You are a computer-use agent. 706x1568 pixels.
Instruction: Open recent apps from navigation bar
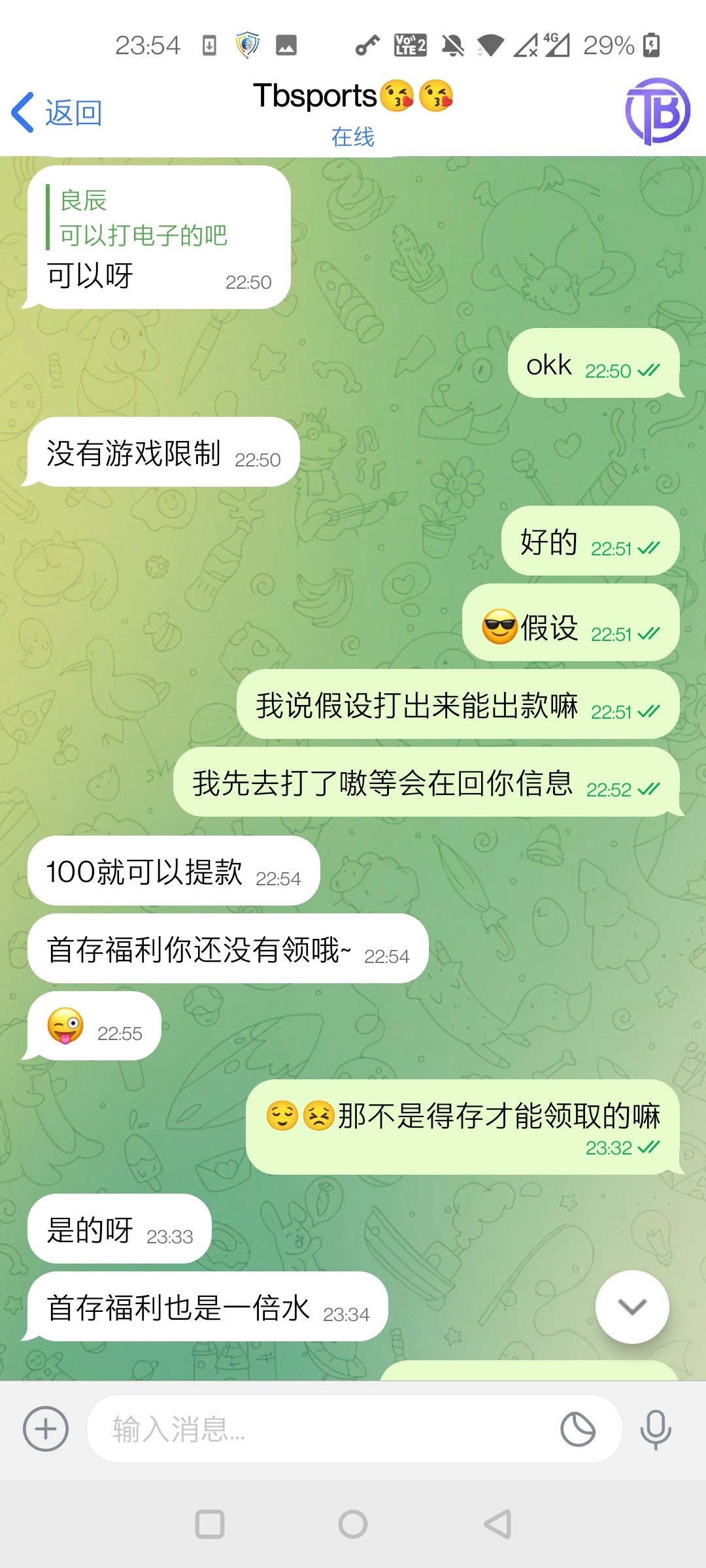pyautogui.click(x=210, y=1524)
